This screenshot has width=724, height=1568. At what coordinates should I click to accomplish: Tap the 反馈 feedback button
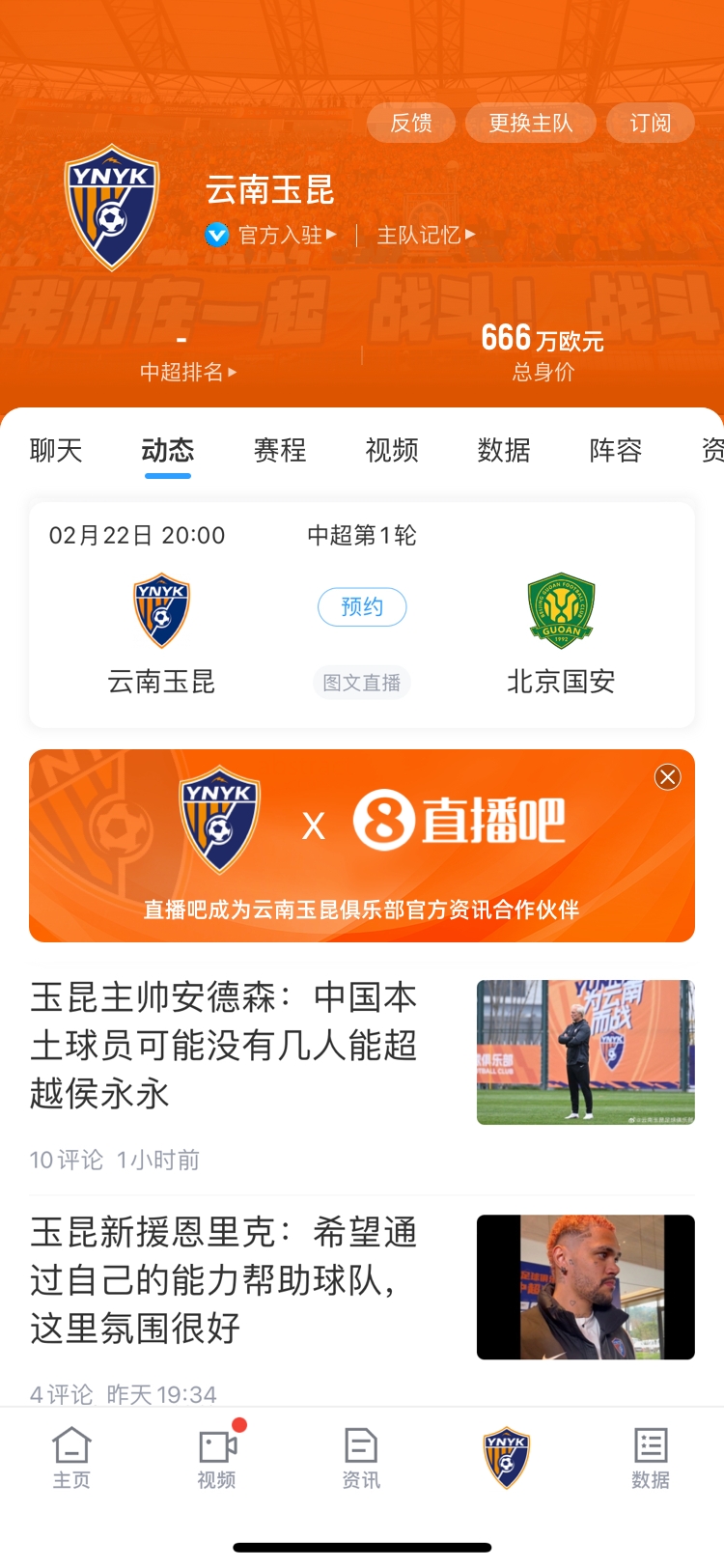point(410,123)
